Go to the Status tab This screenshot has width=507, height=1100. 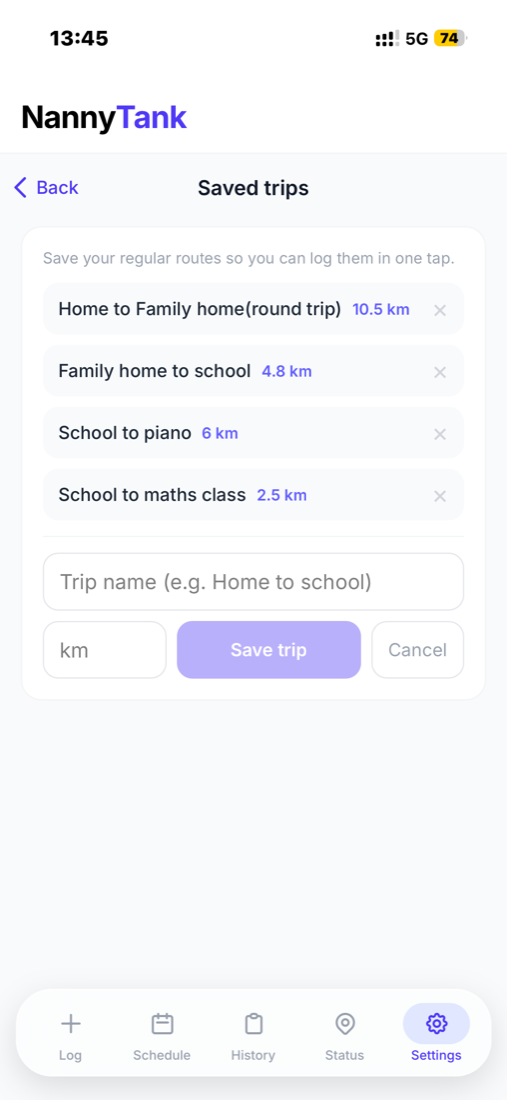pyautogui.click(x=344, y=1033)
